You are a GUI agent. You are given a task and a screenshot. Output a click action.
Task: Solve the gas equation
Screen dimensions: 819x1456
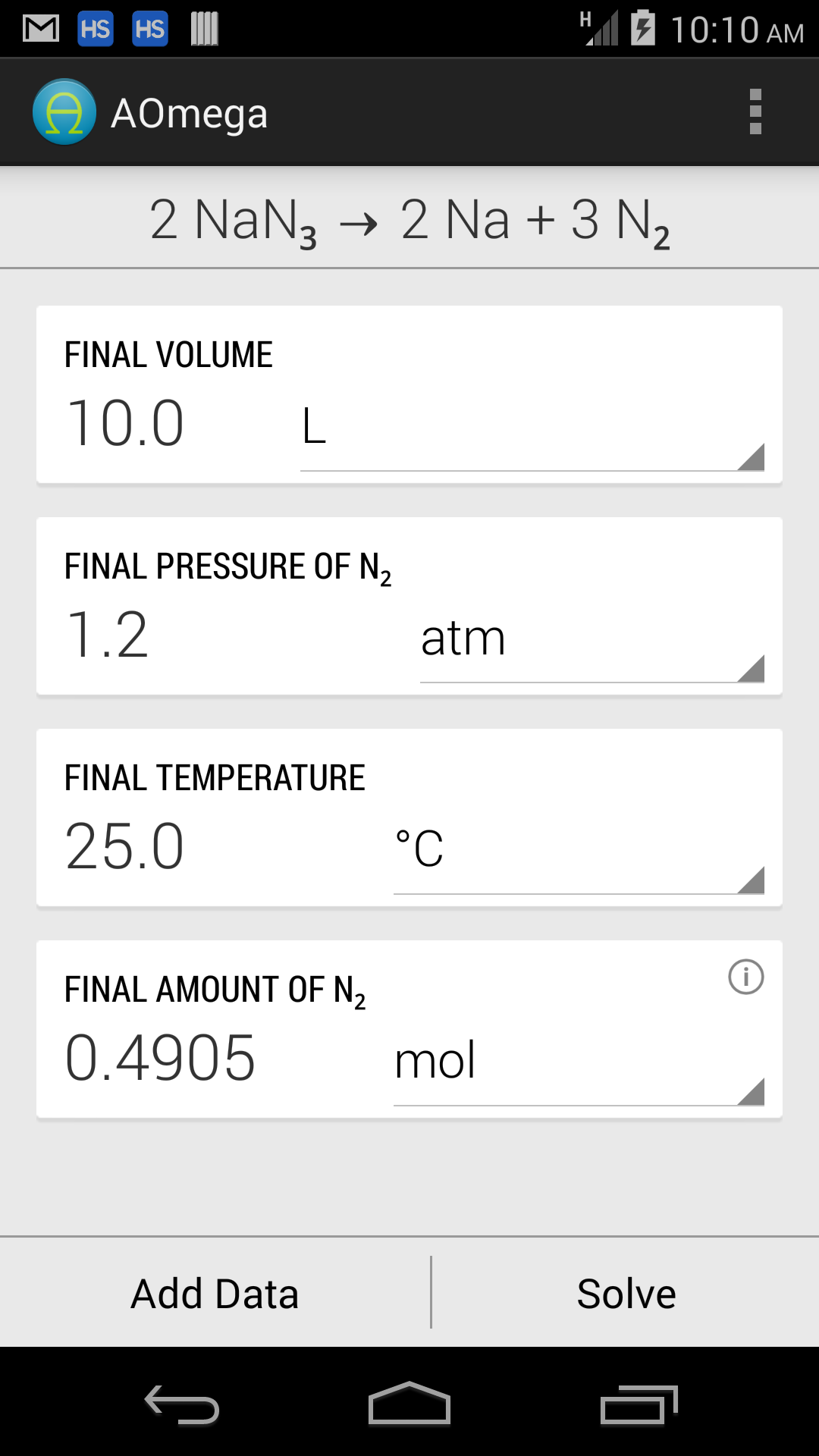pos(626,1294)
